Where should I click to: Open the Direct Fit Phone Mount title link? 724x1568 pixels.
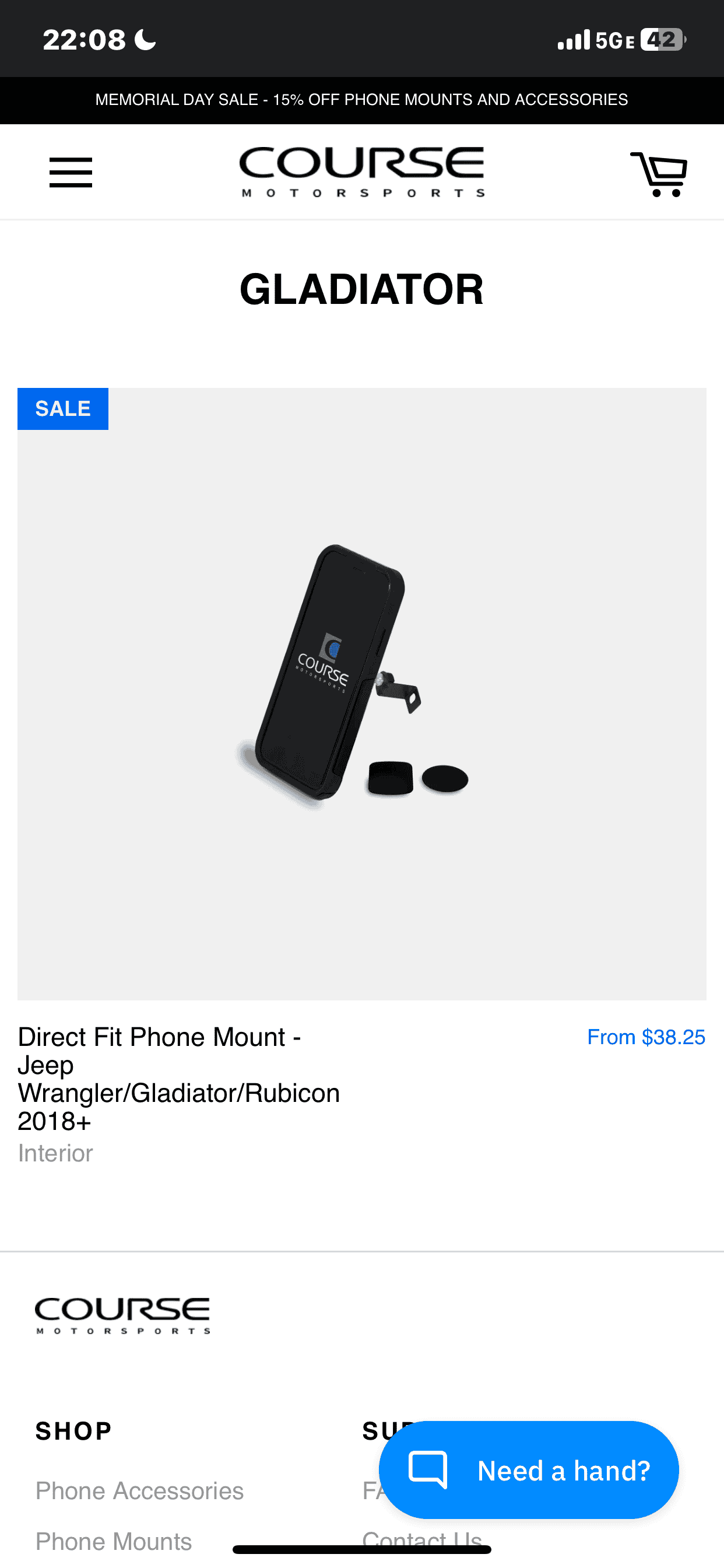[179, 1079]
